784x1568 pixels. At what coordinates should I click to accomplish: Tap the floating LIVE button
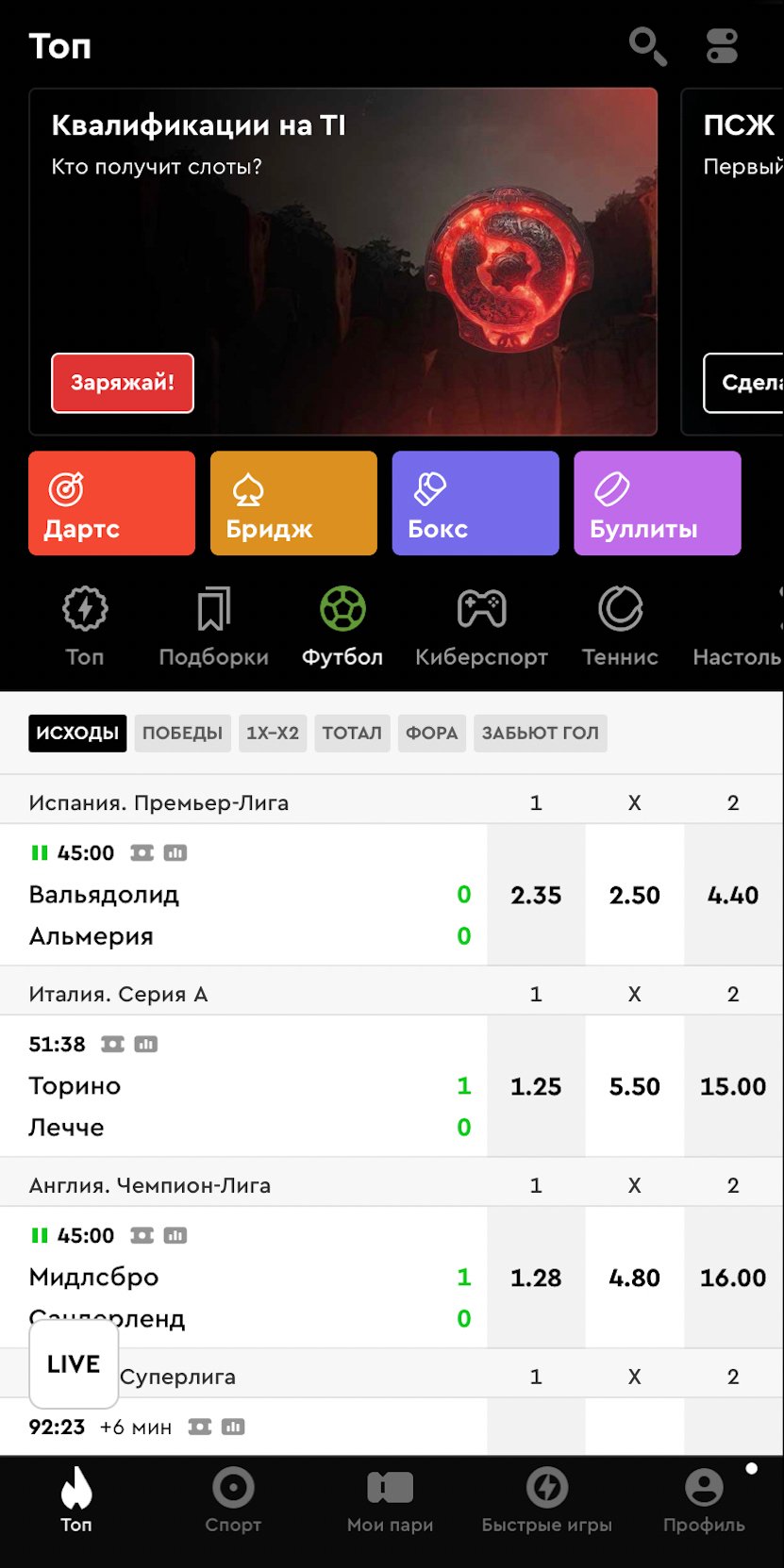[x=74, y=1364]
